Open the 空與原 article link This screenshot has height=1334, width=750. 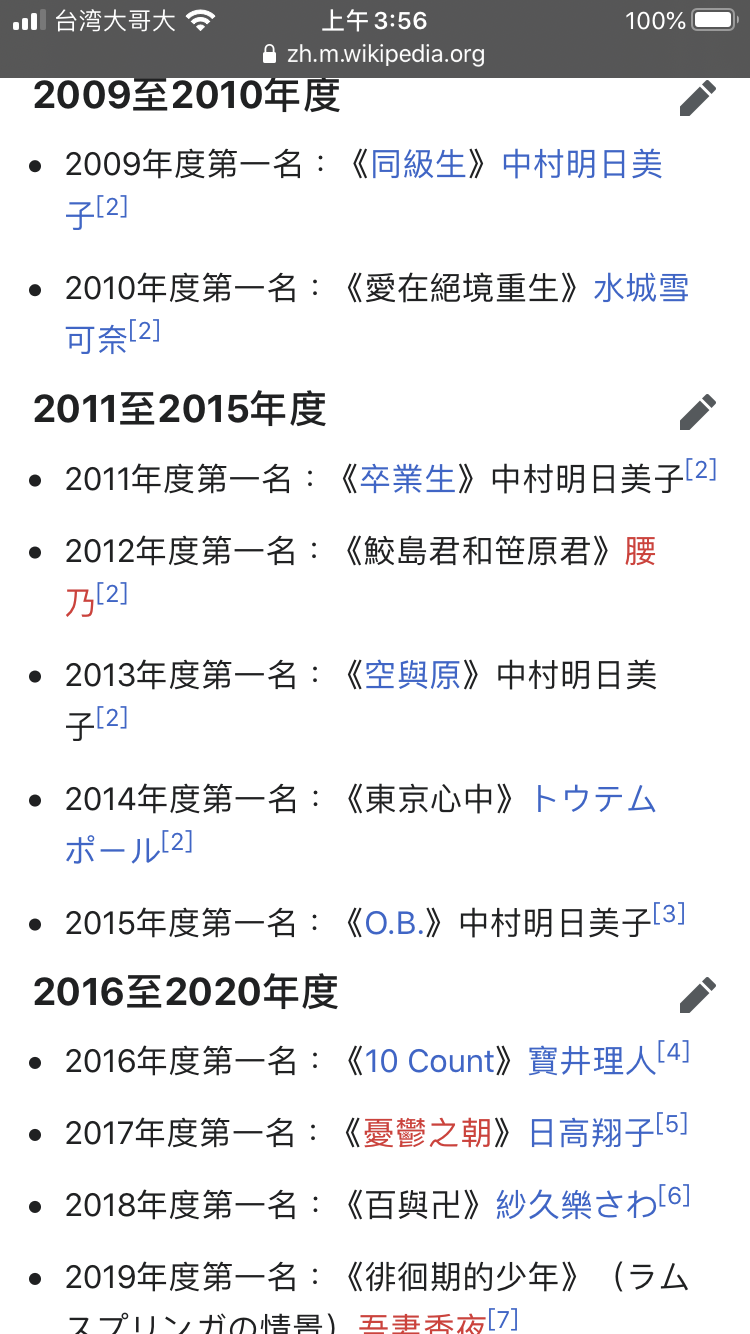(x=413, y=675)
